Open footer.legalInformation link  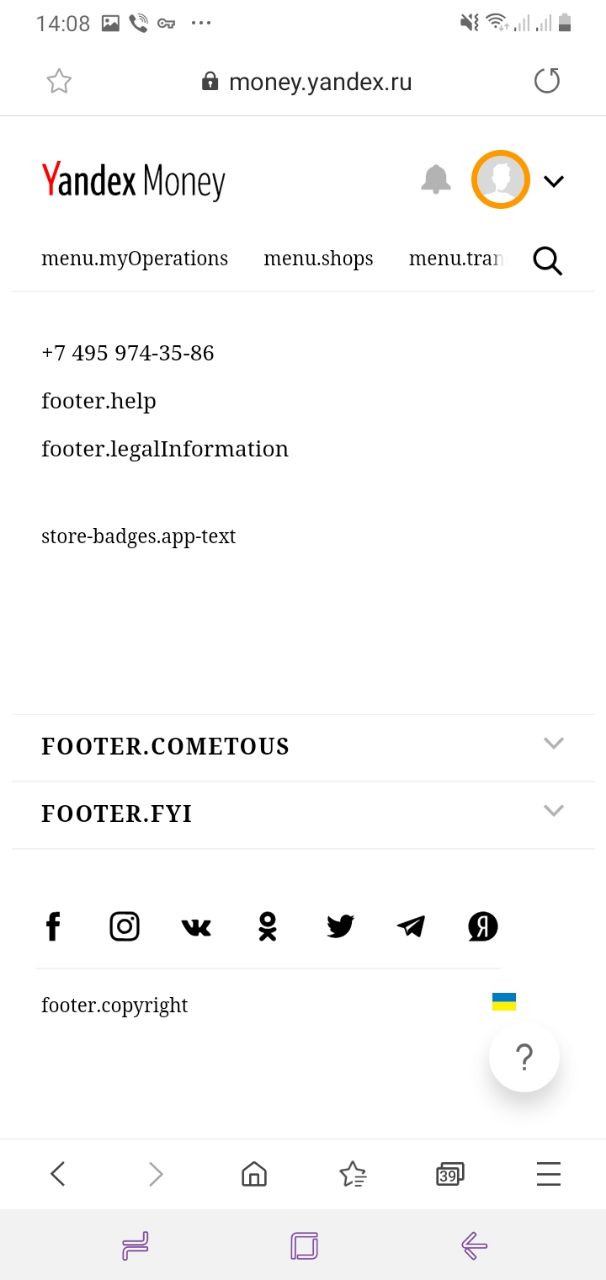164,449
